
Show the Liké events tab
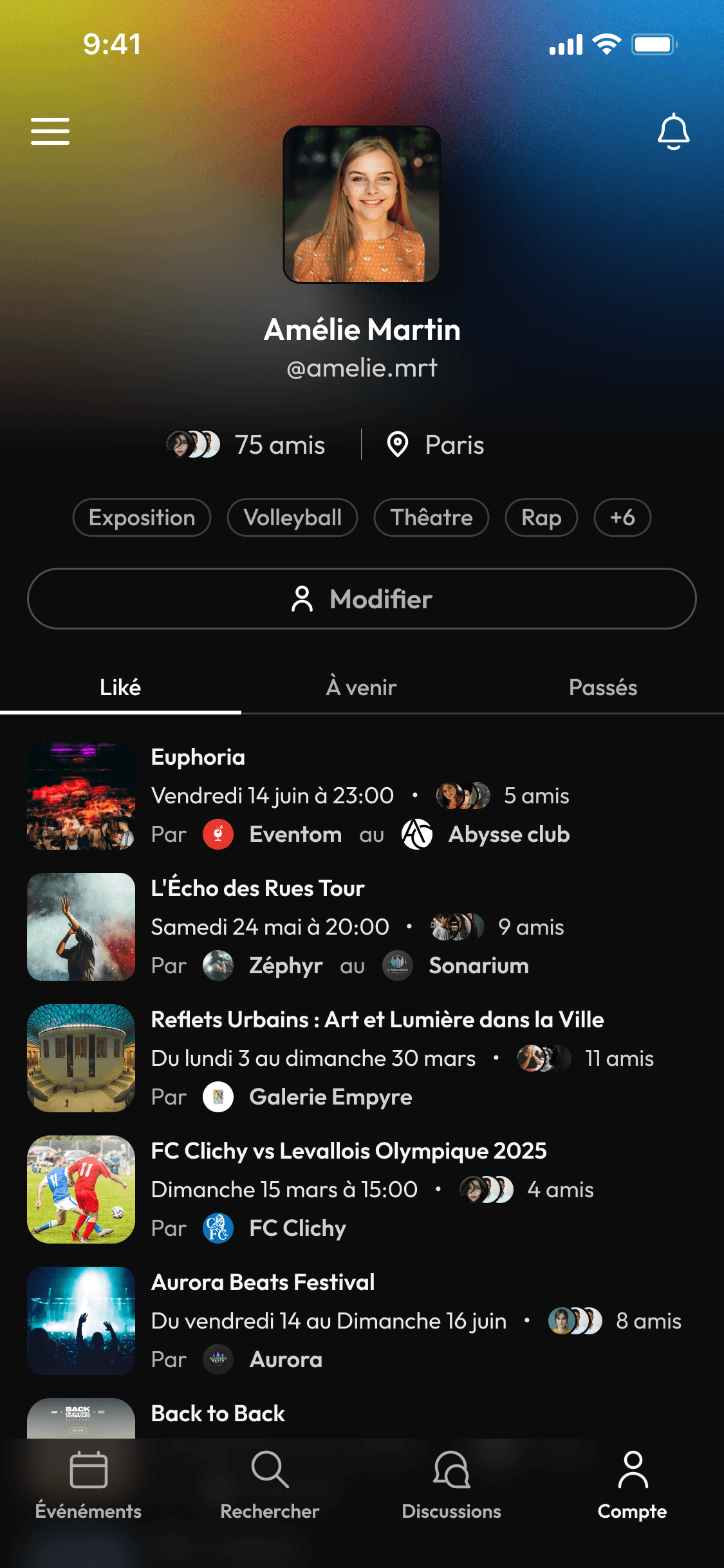tap(120, 687)
